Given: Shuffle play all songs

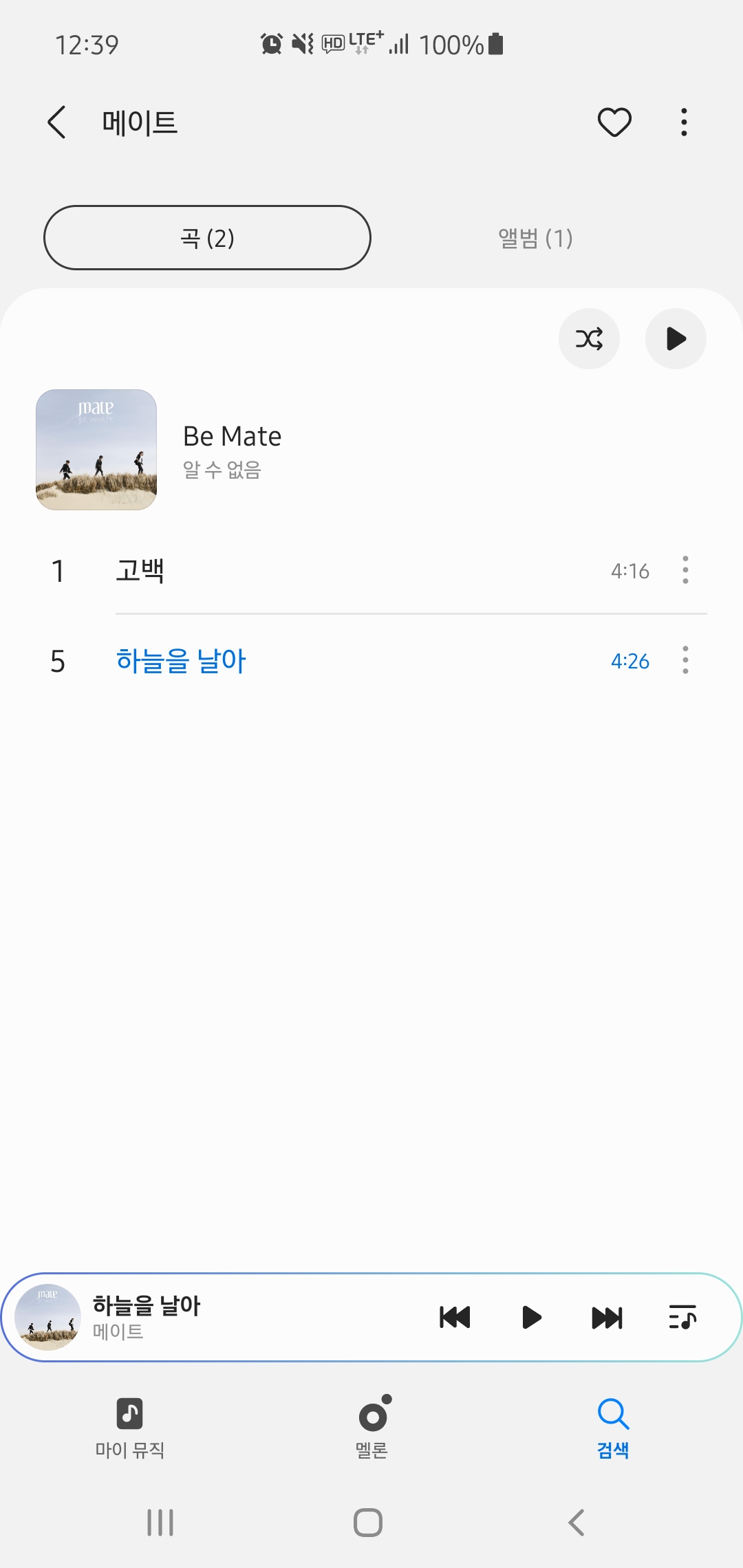Looking at the screenshot, I should 589,338.
